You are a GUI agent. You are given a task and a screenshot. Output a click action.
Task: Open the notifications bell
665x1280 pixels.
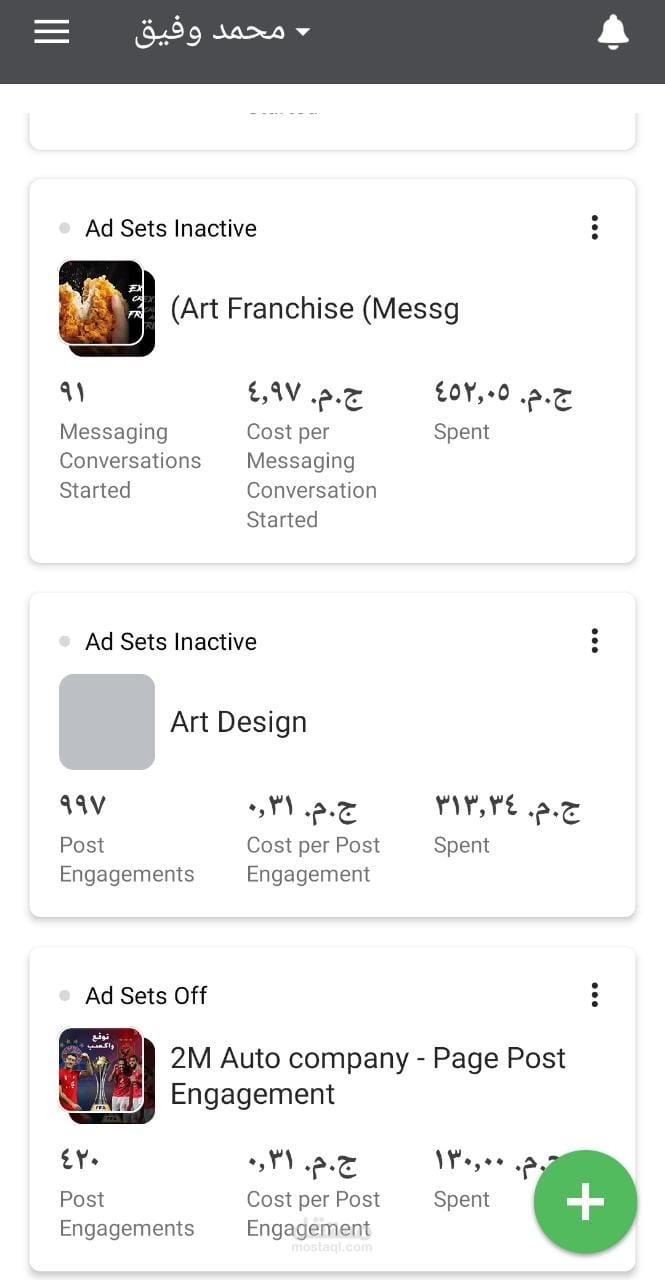tap(613, 32)
